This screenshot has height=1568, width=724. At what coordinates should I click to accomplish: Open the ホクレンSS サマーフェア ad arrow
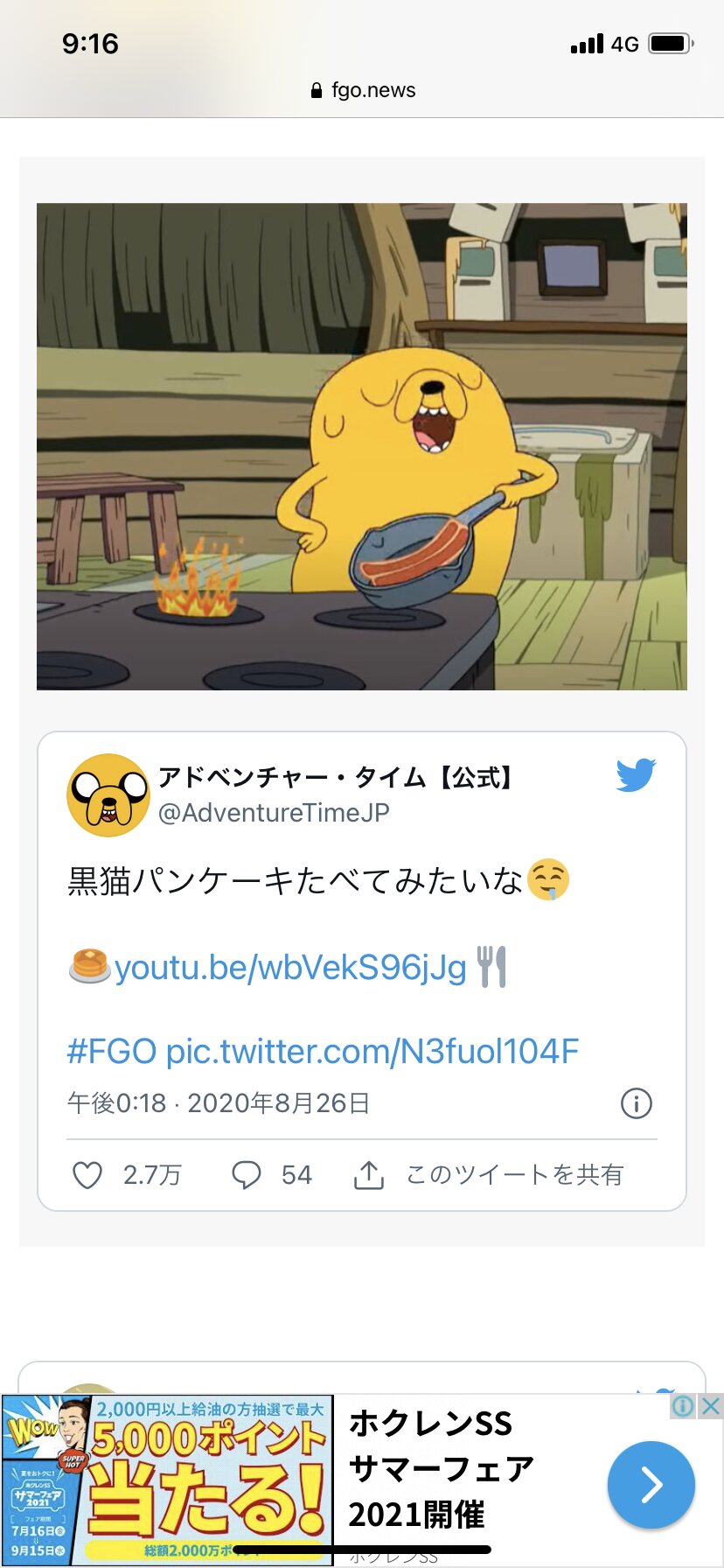coord(651,1485)
